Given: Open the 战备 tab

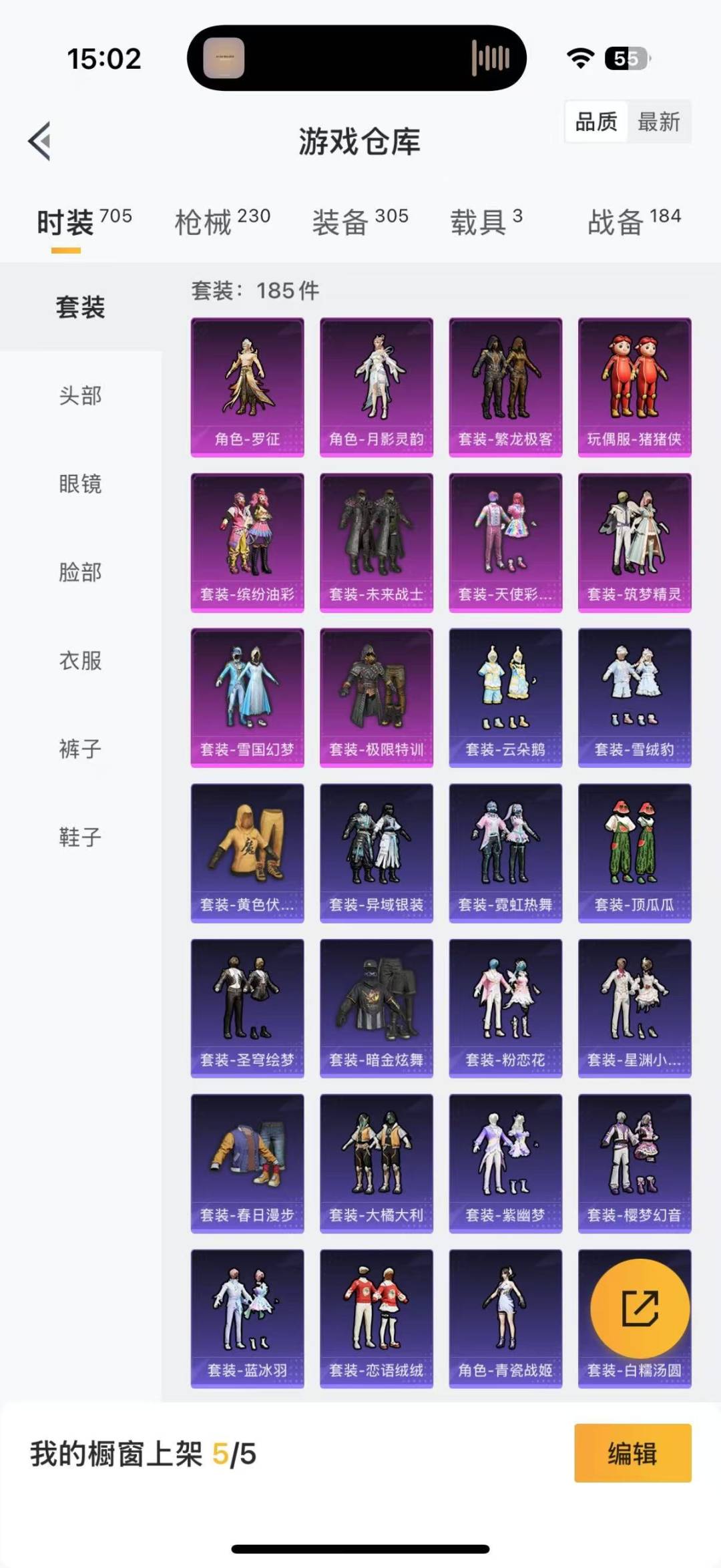Looking at the screenshot, I should (x=634, y=222).
